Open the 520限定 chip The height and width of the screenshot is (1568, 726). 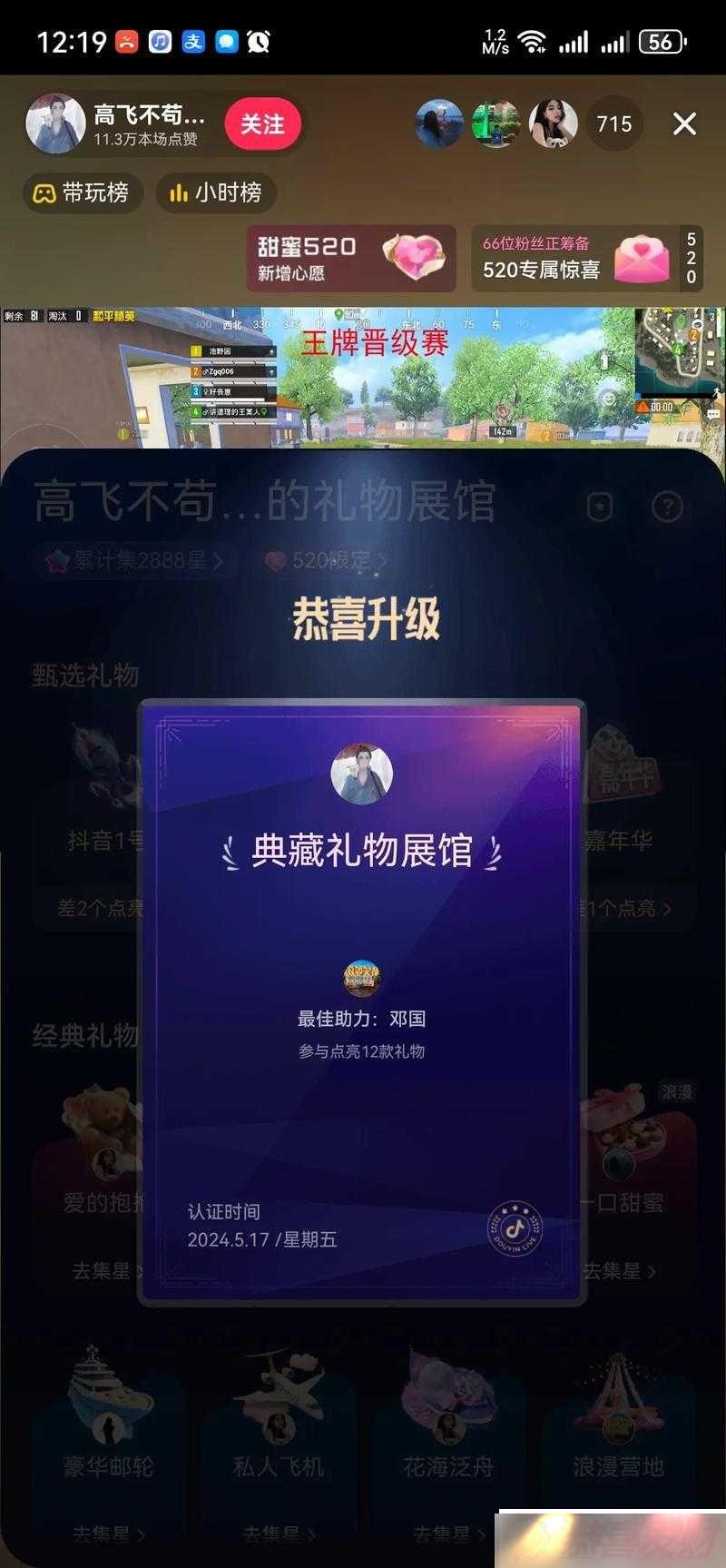(x=327, y=561)
